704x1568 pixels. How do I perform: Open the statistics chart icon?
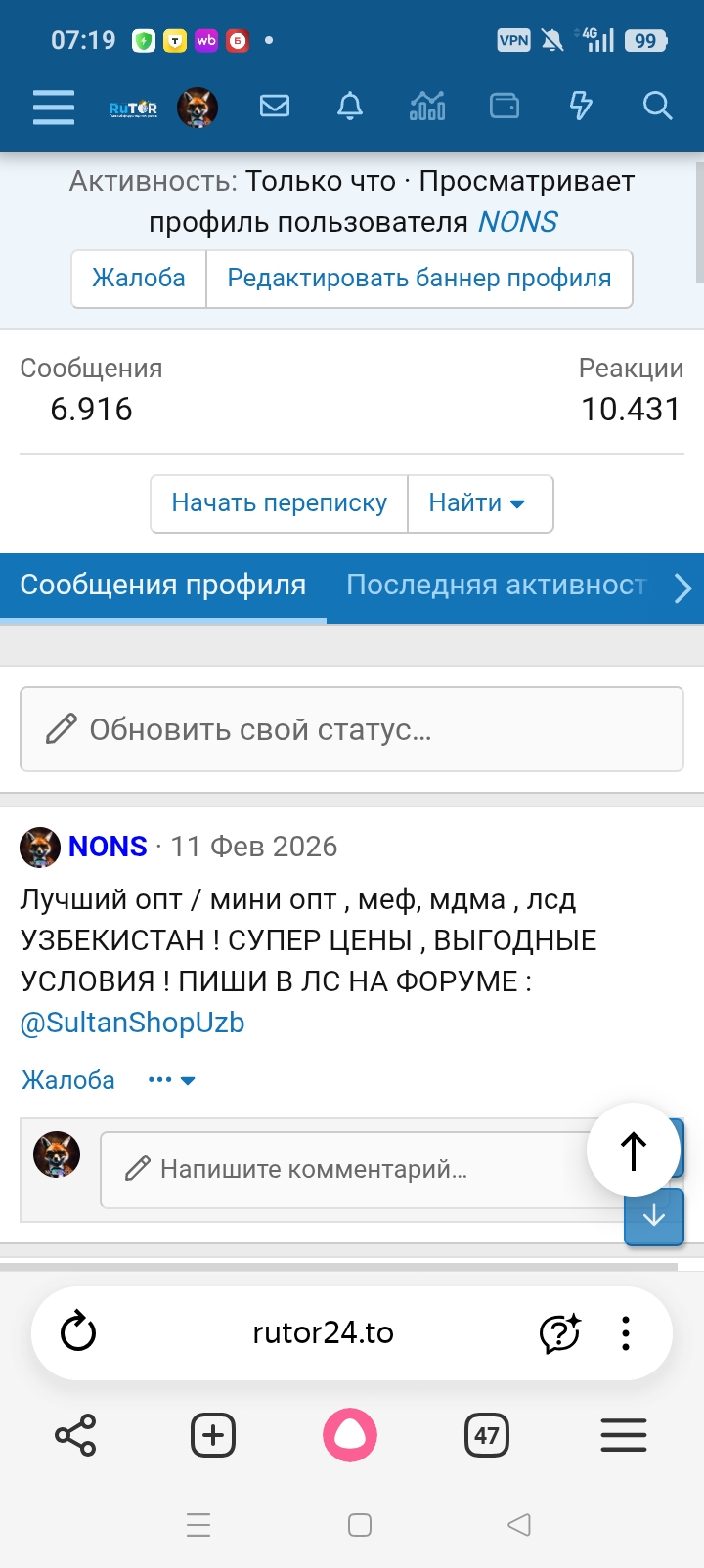(x=427, y=106)
